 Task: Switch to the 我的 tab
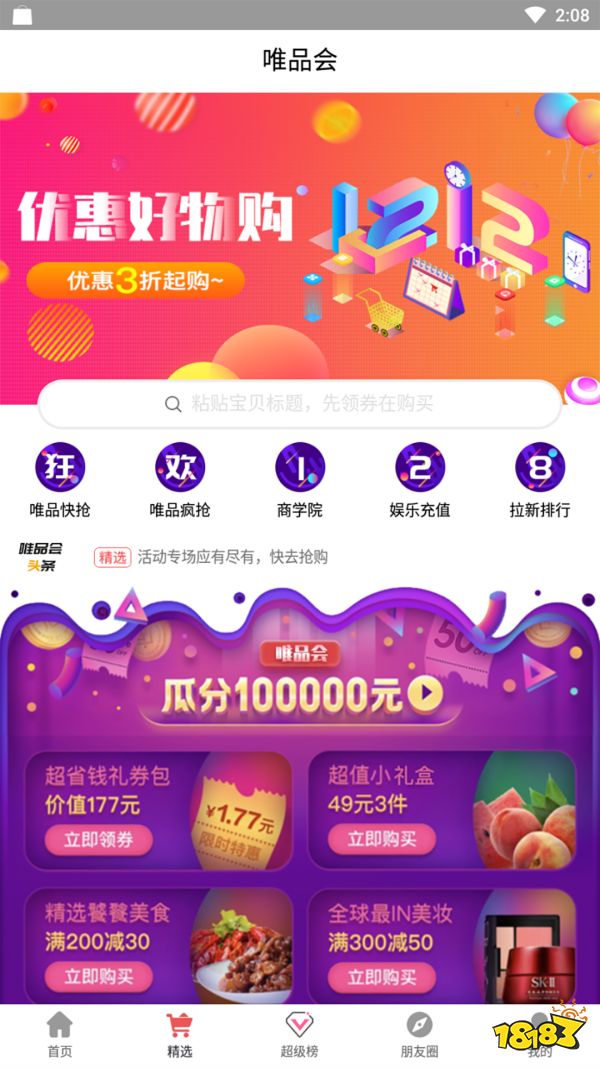click(540, 1034)
